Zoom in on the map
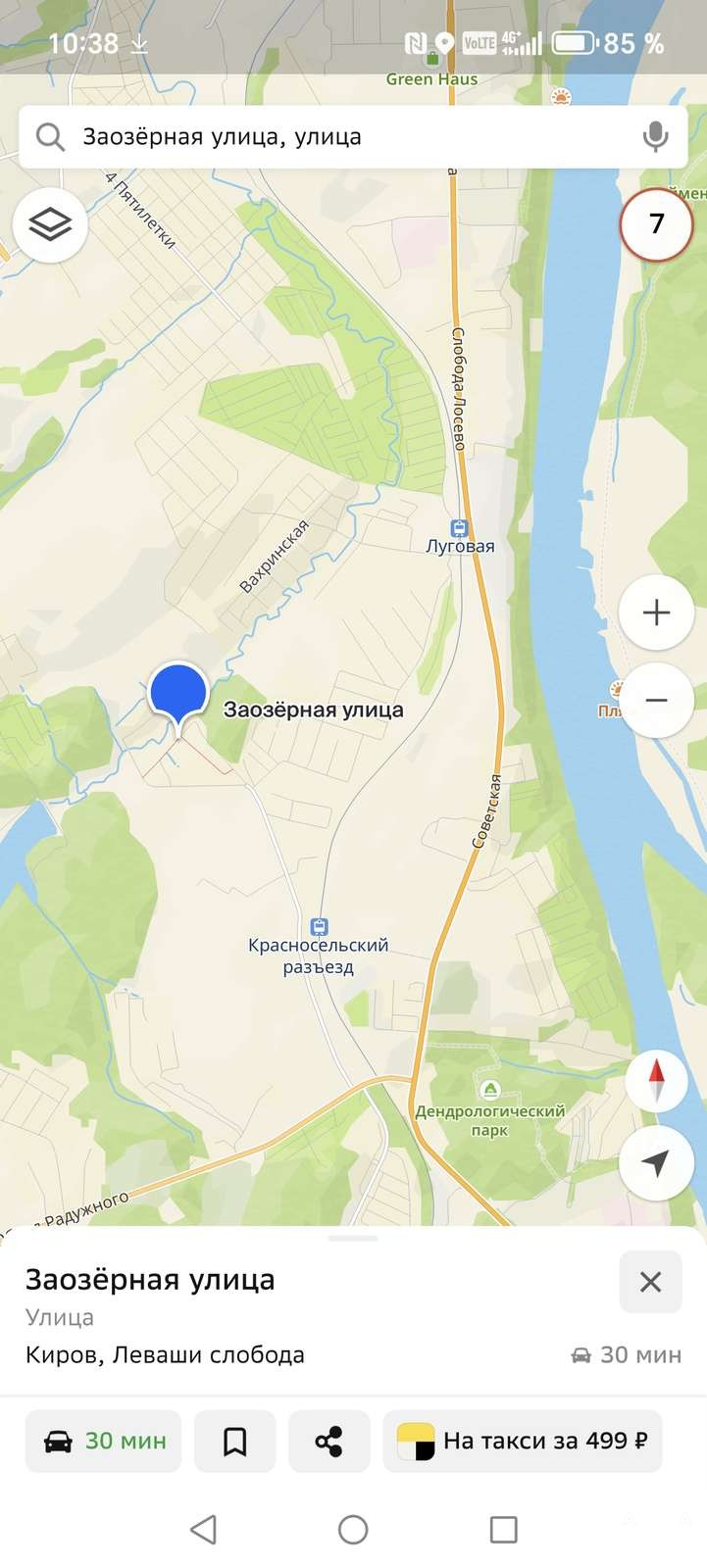The width and height of the screenshot is (707, 1568). pos(656,612)
